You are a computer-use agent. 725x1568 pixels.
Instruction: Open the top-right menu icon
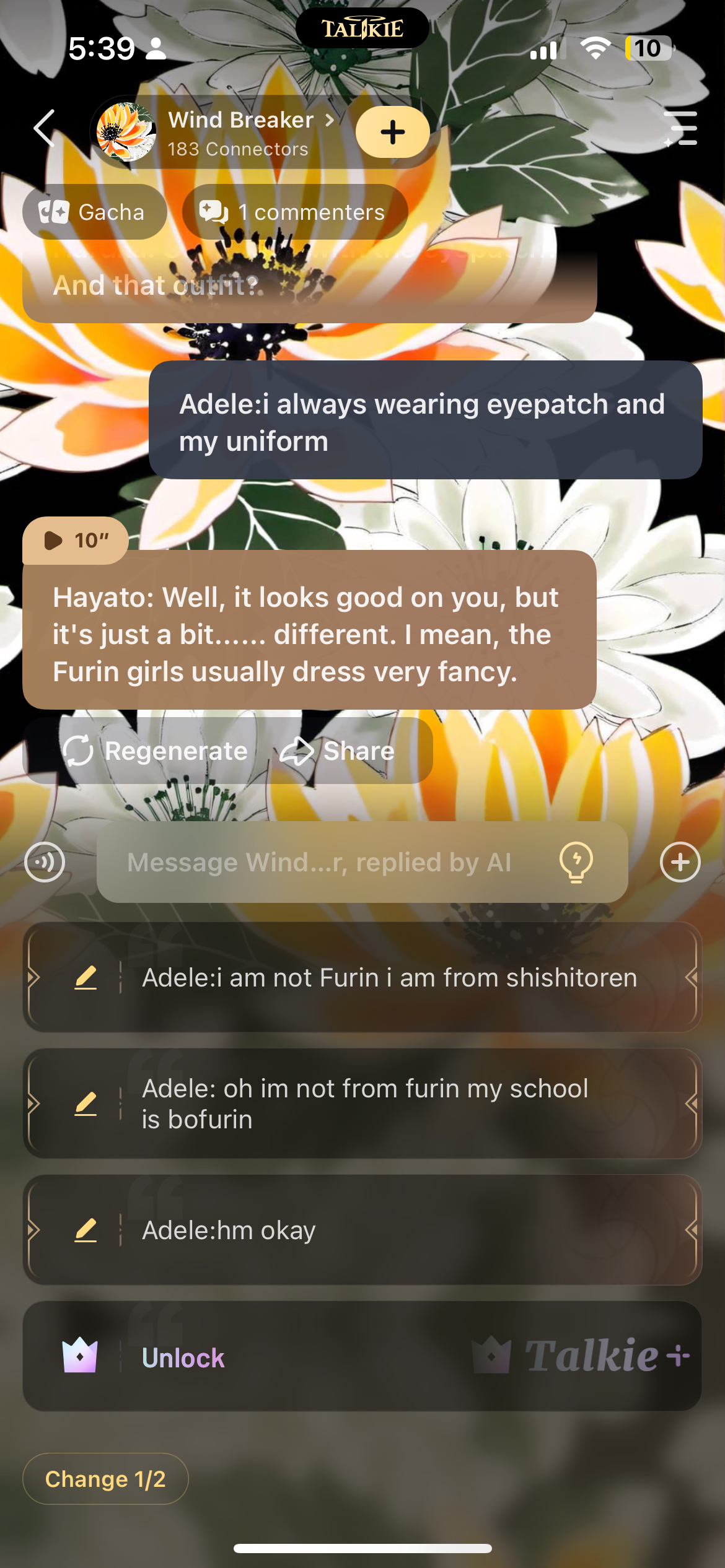pyautogui.click(x=681, y=129)
